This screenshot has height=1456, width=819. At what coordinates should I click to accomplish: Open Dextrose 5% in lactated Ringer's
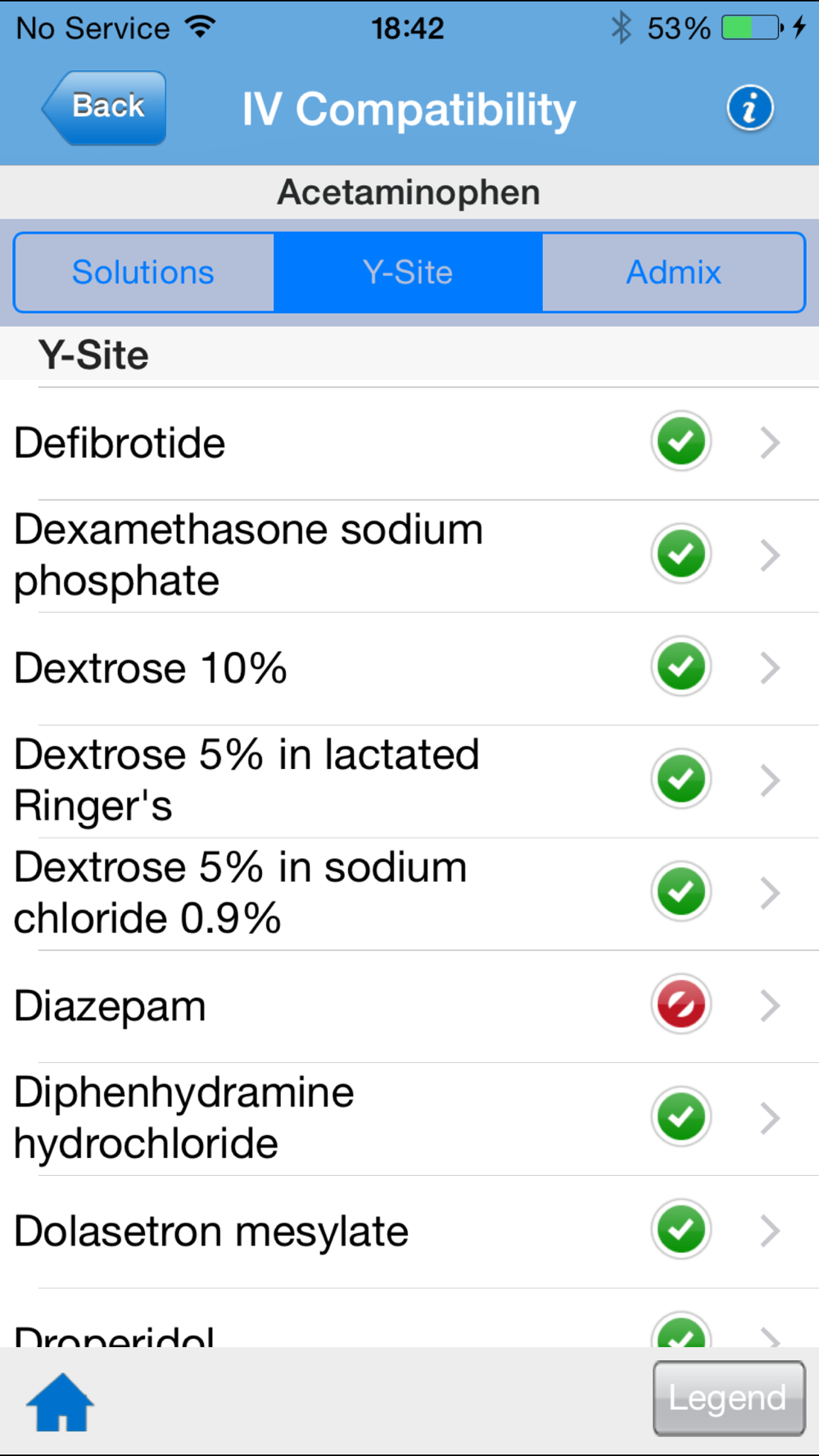click(409, 781)
